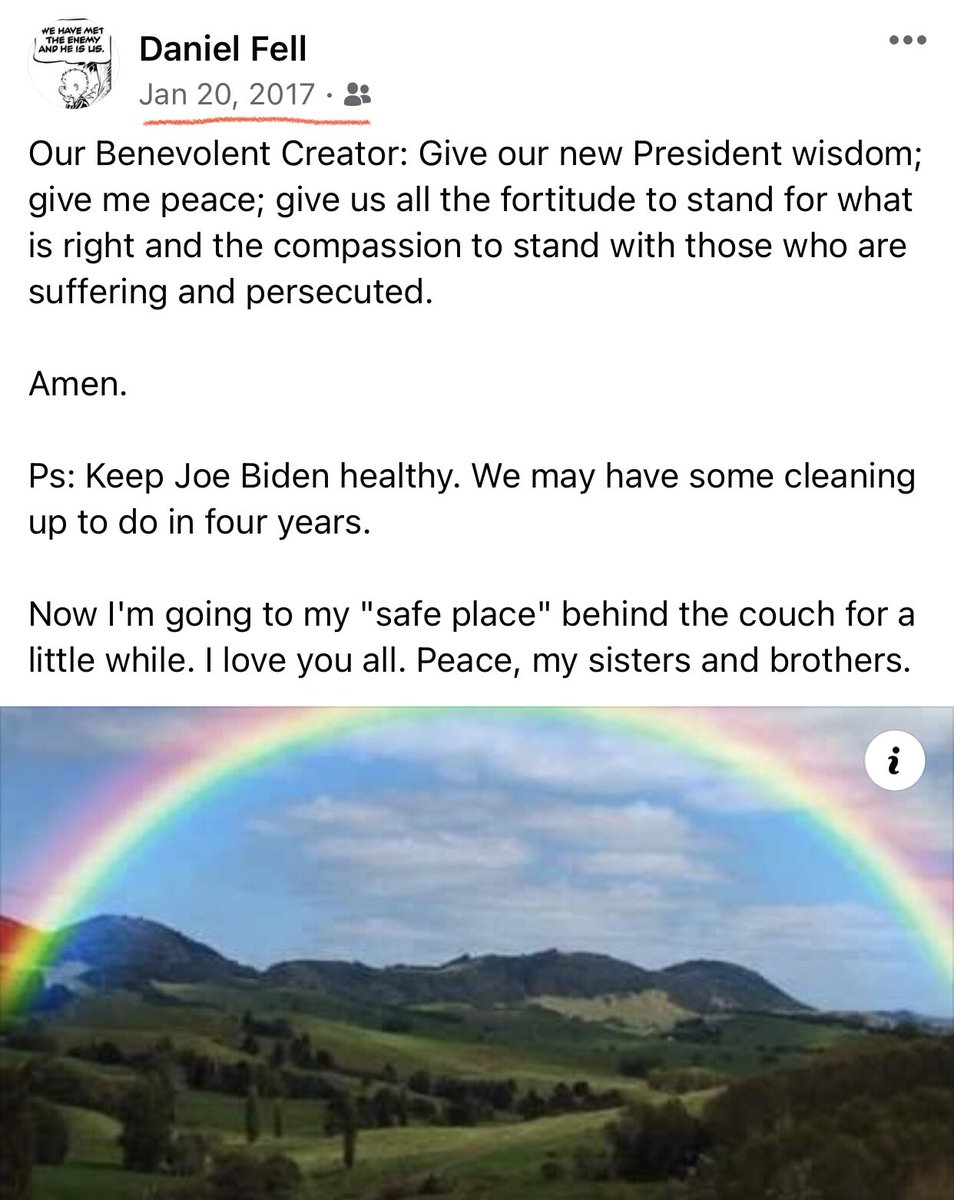
Task: Open the post's three-dot options menu
Action: tap(909, 41)
